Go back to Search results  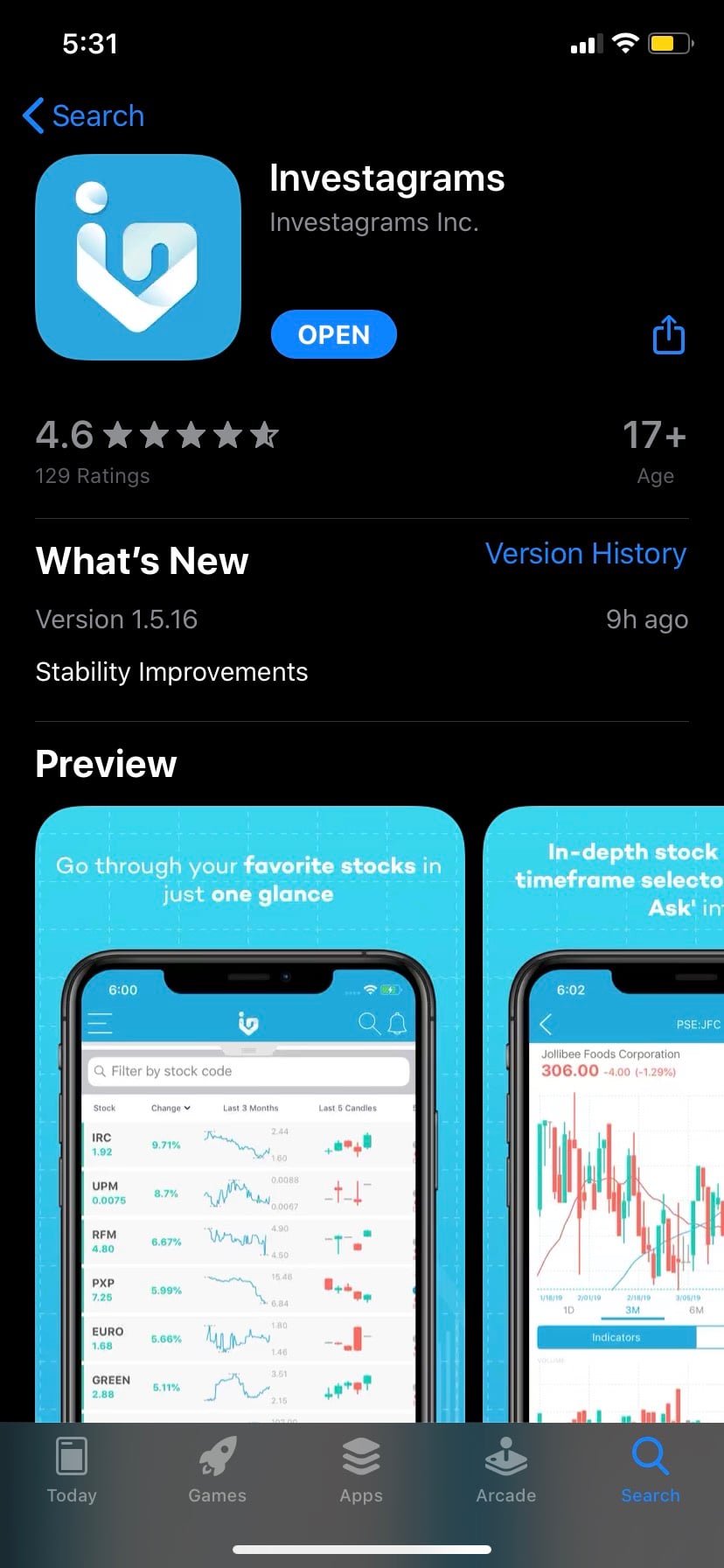point(84,115)
